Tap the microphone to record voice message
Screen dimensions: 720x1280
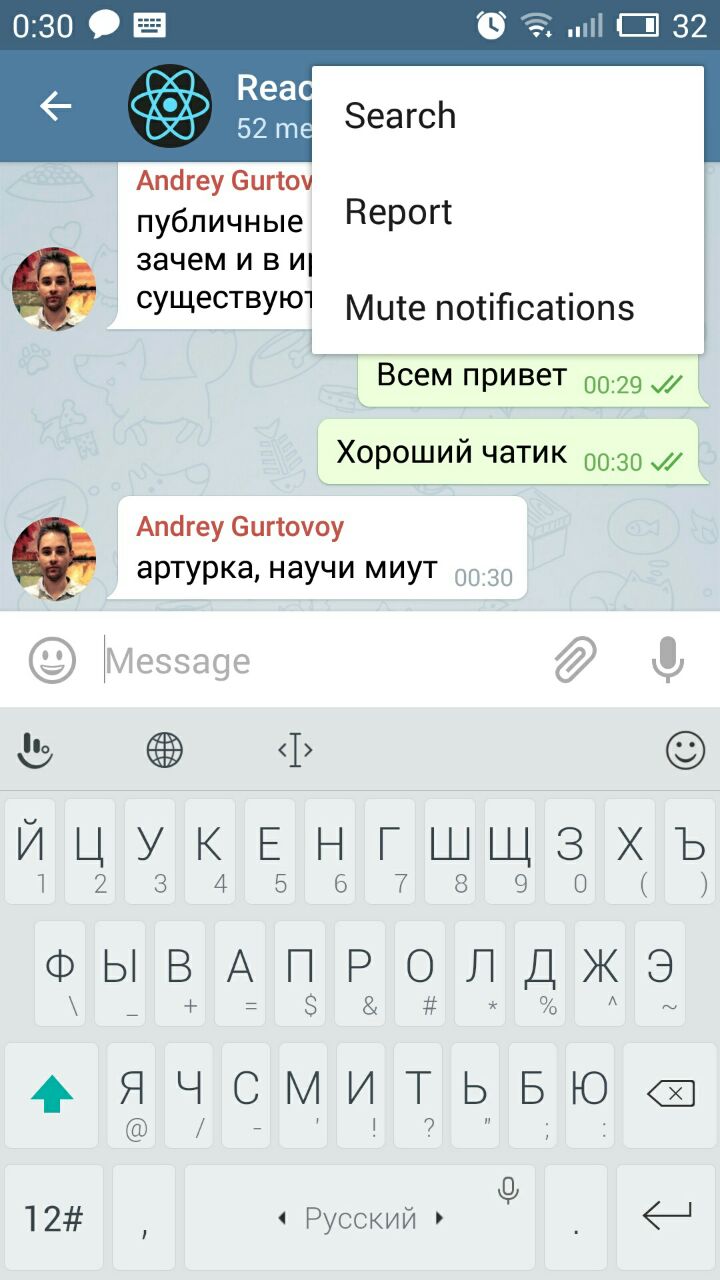667,660
